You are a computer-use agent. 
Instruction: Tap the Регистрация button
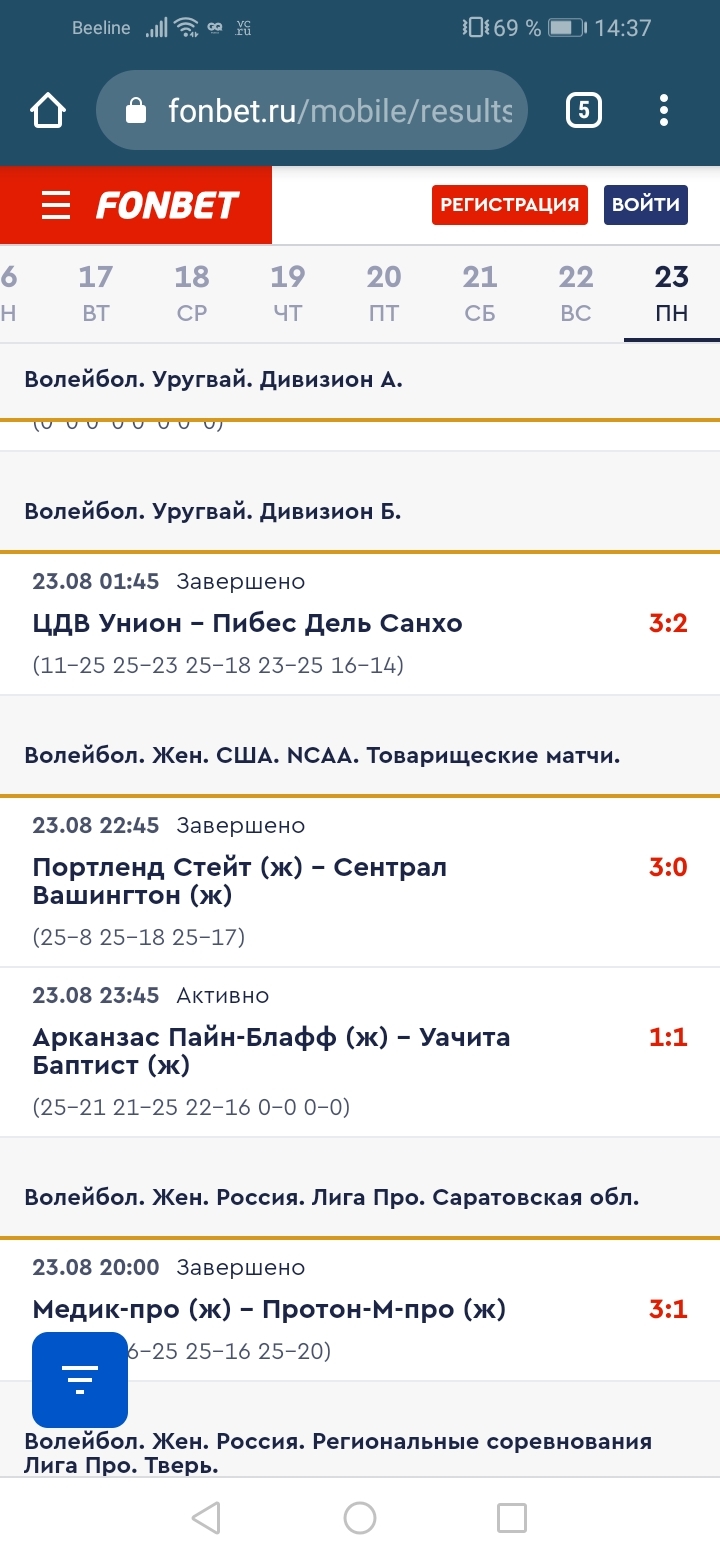point(510,205)
